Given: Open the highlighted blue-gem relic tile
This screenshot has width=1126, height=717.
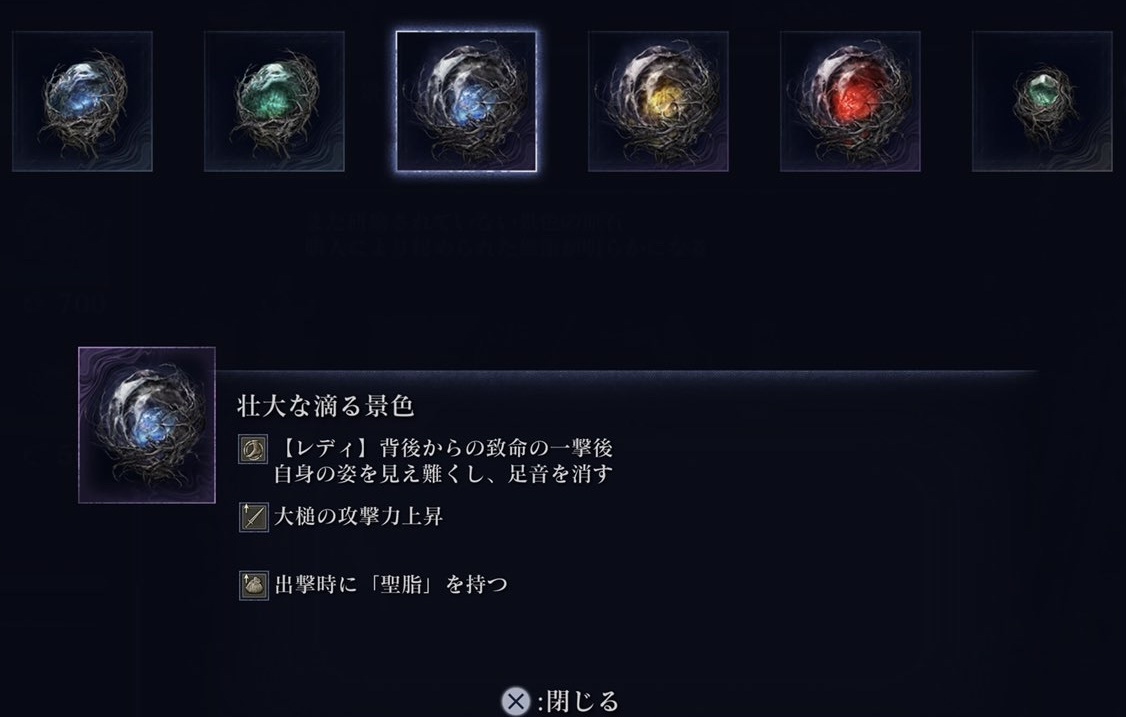Looking at the screenshot, I should (x=466, y=101).
